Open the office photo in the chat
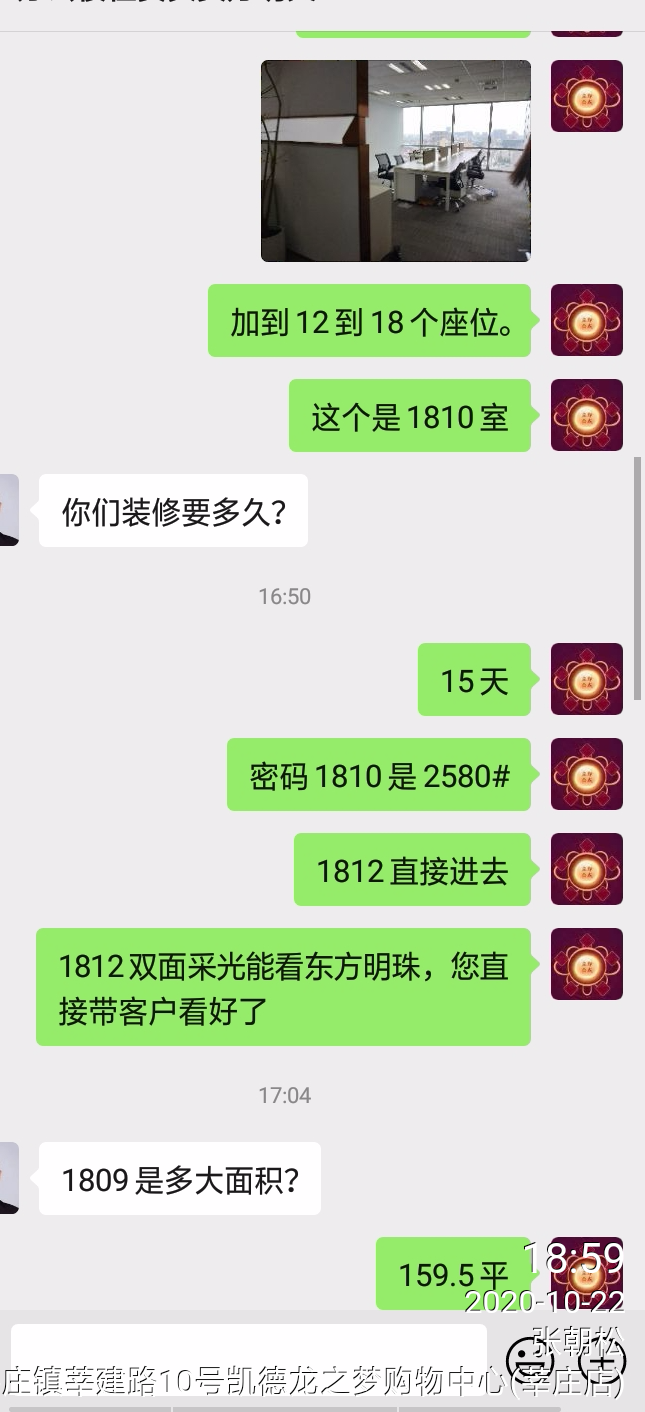This screenshot has width=645, height=1412. (x=396, y=161)
